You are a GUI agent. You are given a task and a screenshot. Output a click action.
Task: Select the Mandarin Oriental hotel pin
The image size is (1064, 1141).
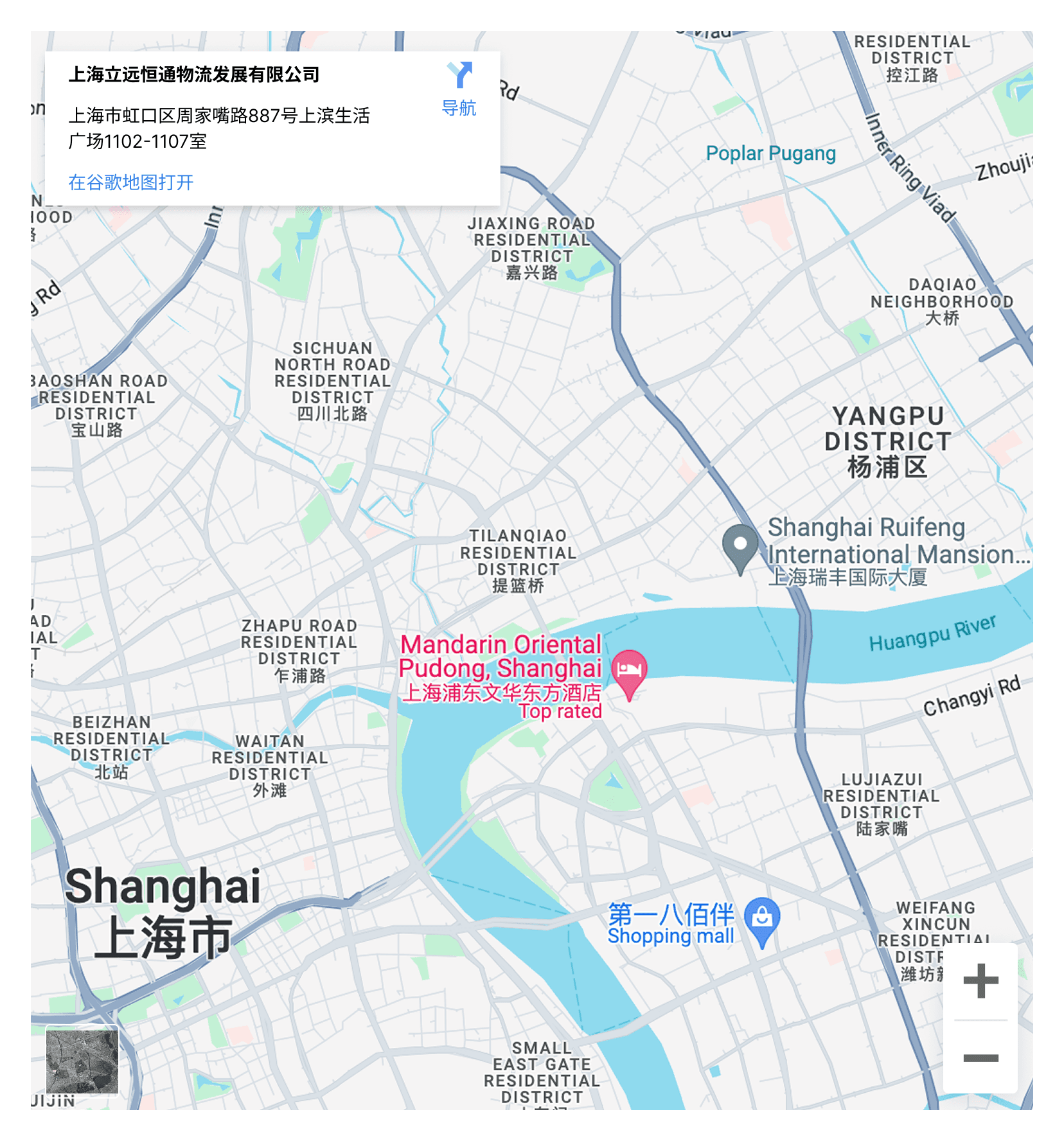(x=630, y=668)
